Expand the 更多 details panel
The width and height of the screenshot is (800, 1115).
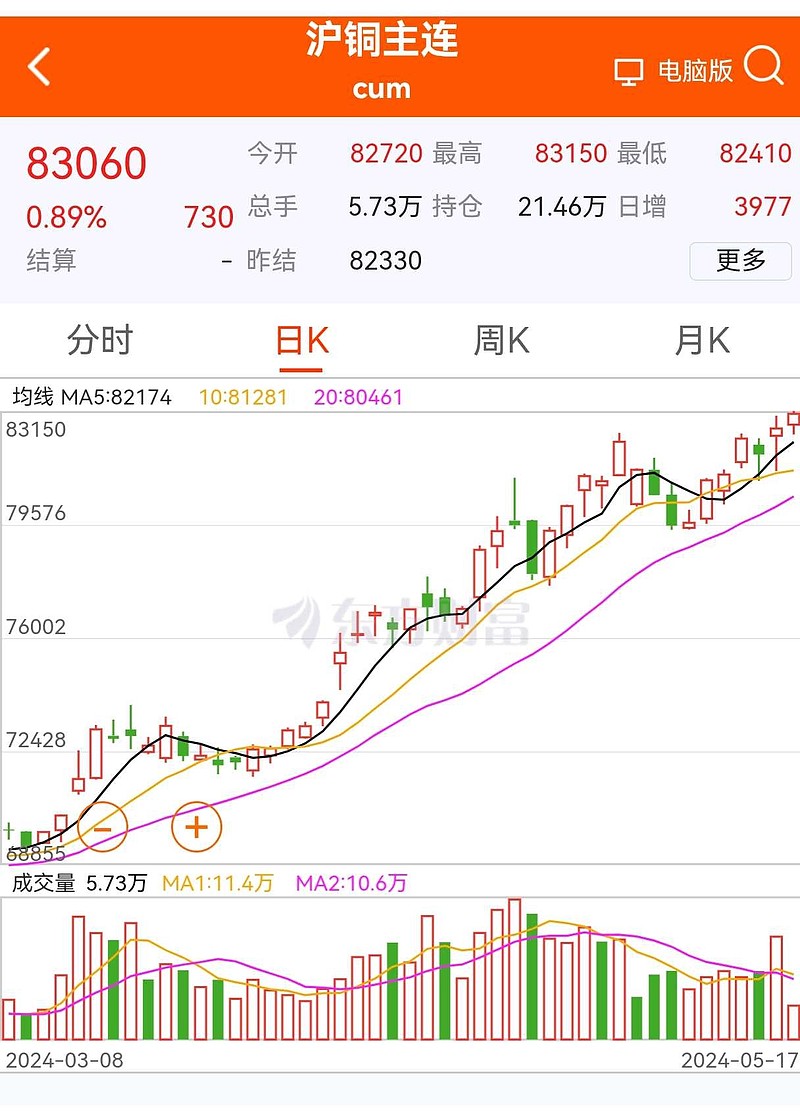[x=741, y=261]
